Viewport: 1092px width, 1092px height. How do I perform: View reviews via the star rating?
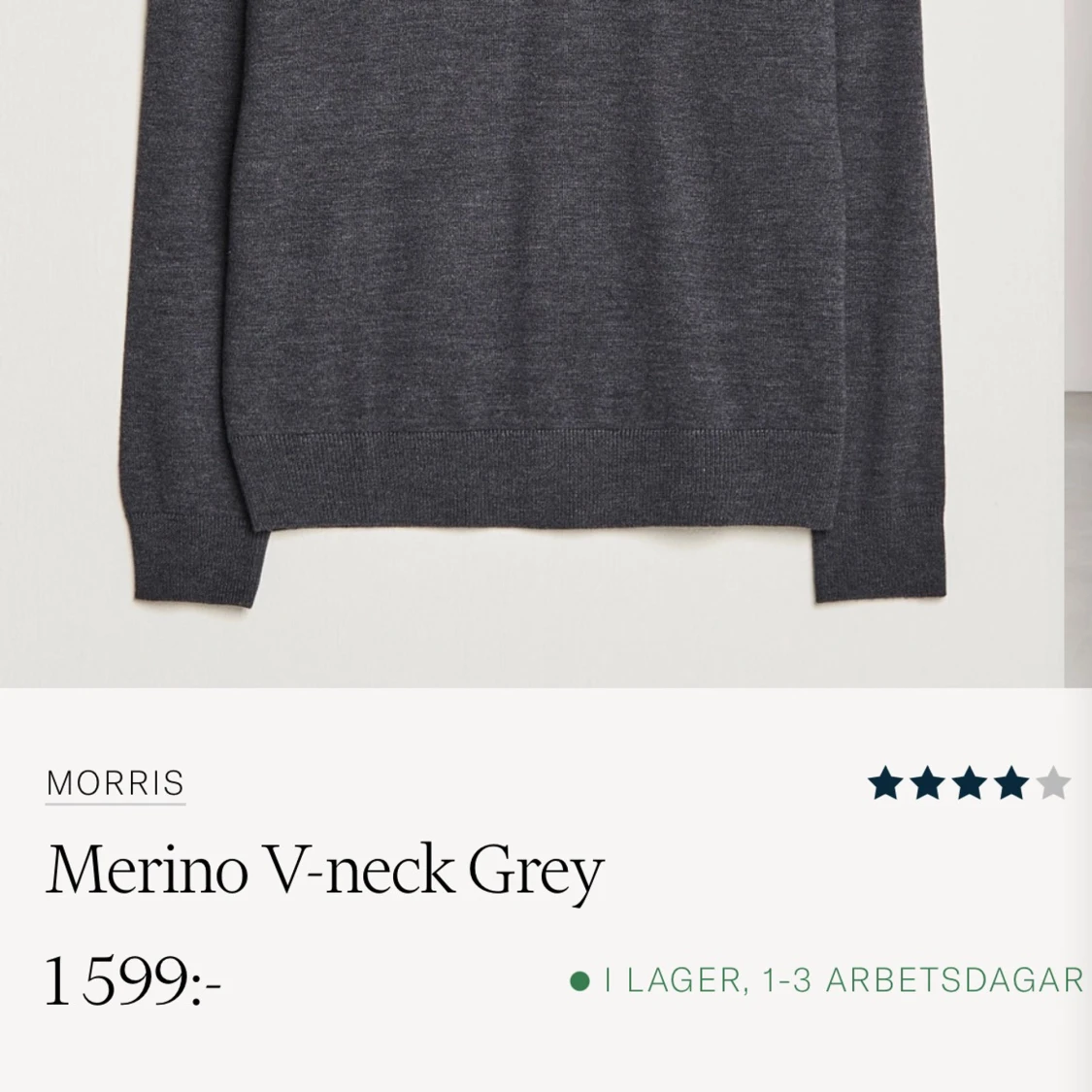click(969, 782)
